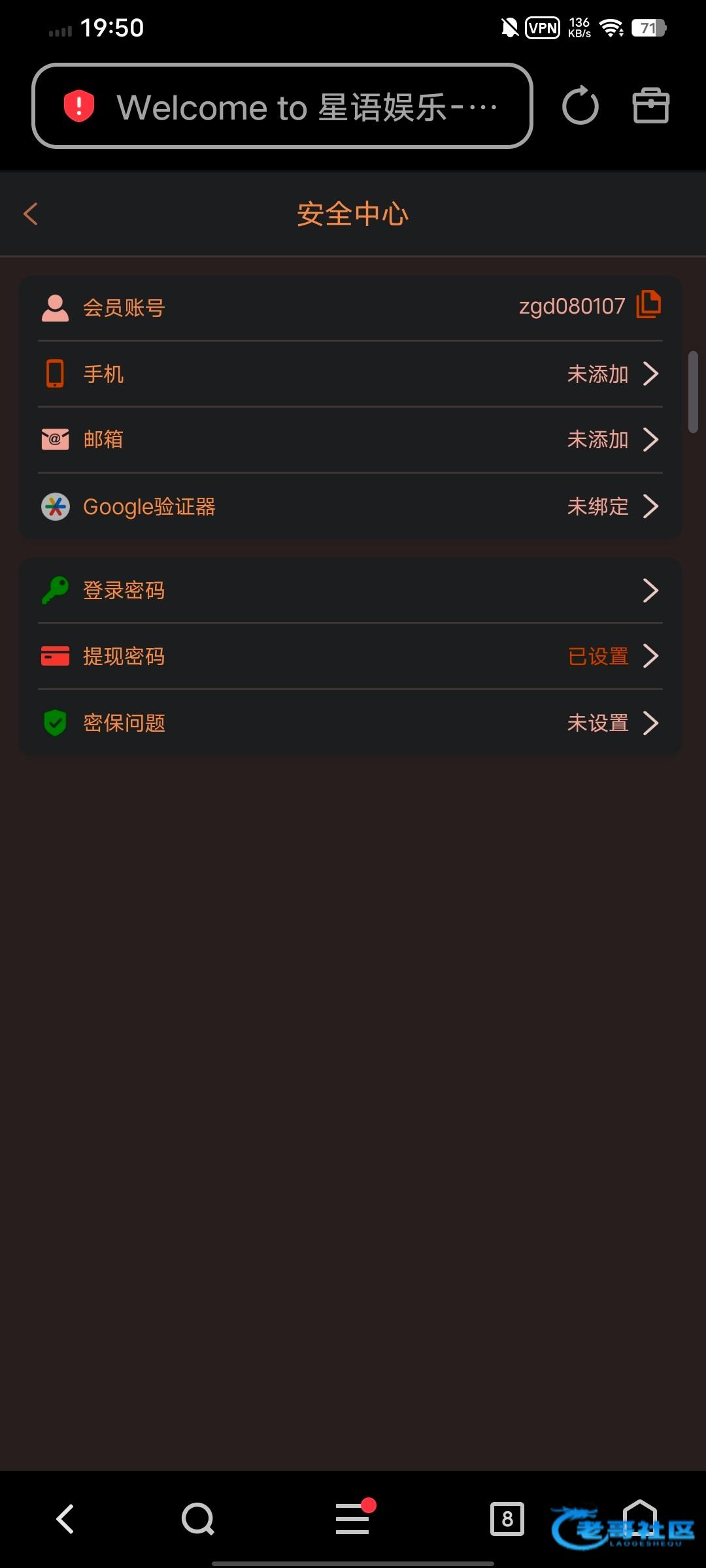The image size is (706, 1568).
Task: Open the browser search button
Action: click(x=197, y=1518)
